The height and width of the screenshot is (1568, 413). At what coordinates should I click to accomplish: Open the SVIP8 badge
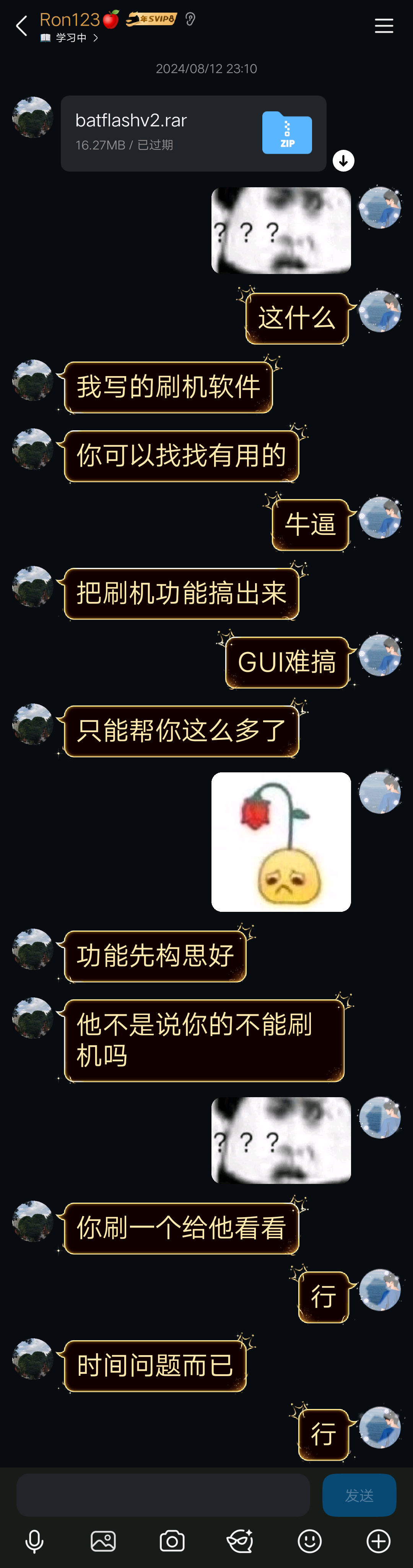152,19
